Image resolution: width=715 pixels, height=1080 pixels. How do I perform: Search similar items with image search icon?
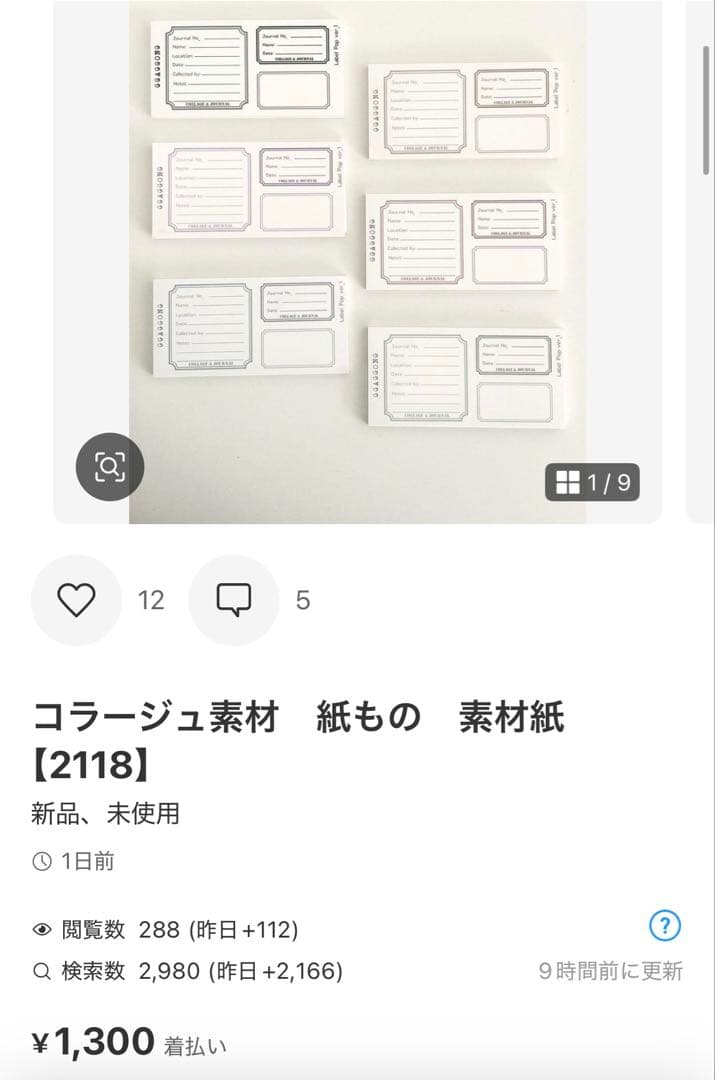coord(110,466)
